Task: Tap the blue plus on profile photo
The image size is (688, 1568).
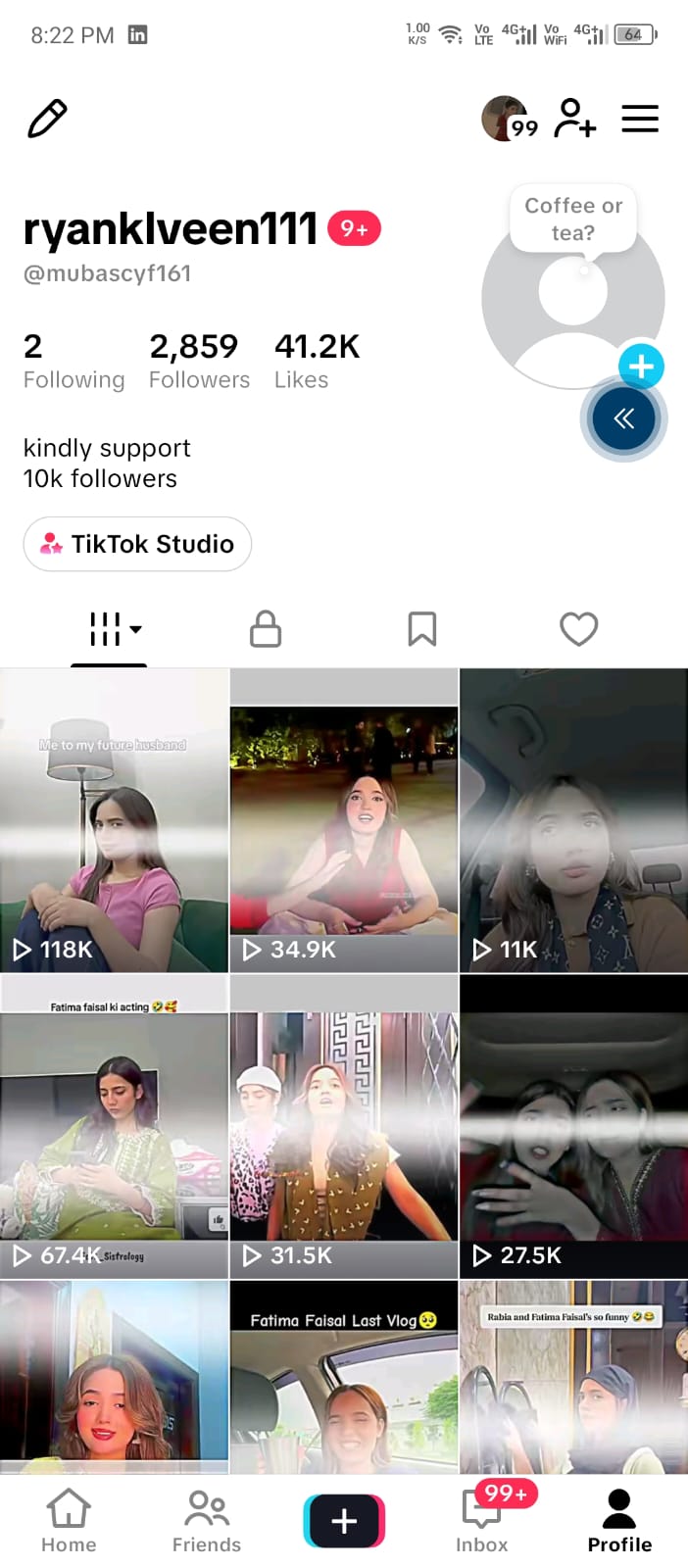Action: coord(642,367)
